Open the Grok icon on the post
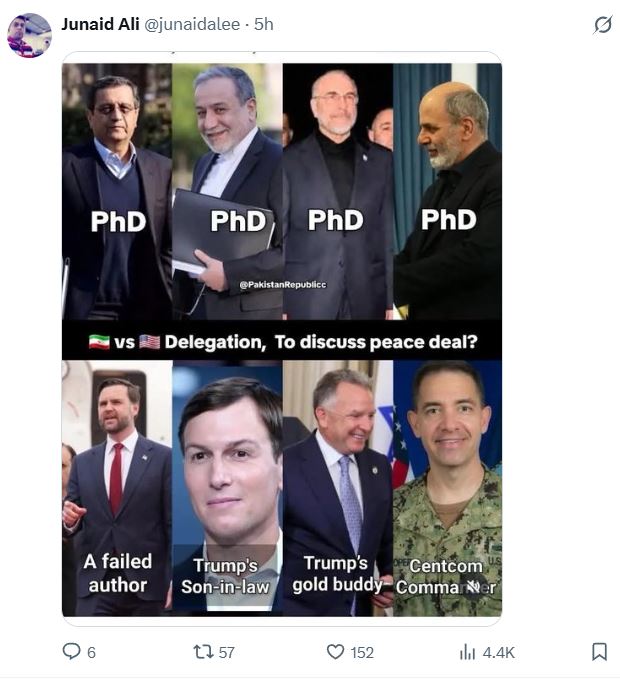The image size is (620, 681). pos(602,25)
